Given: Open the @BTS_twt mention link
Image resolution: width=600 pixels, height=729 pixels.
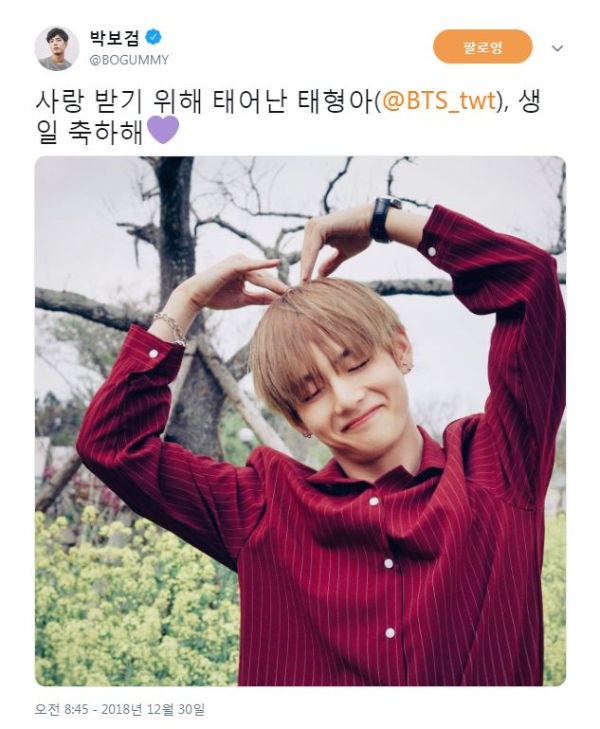Looking at the screenshot, I should [x=441, y=103].
